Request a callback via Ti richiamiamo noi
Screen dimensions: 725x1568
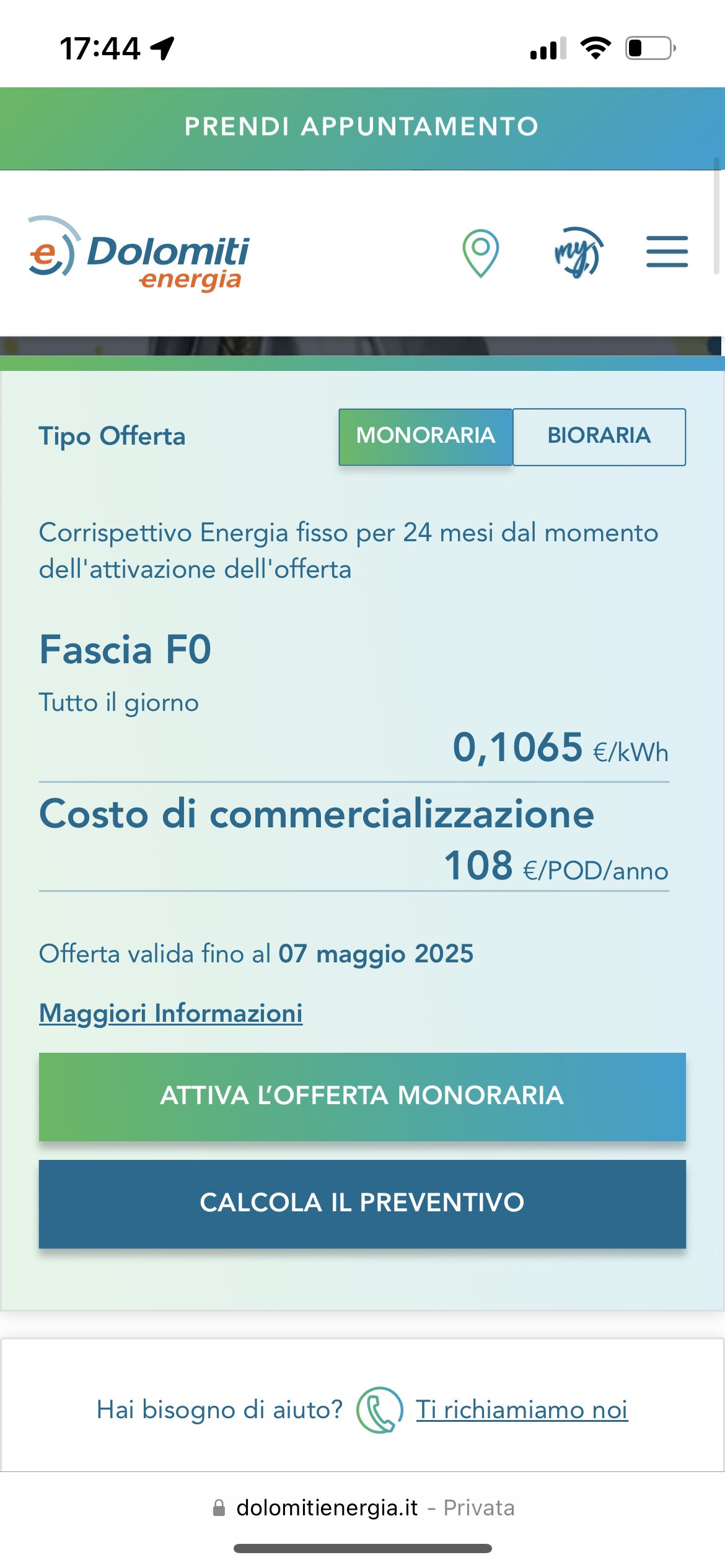[x=521, y=1409]
